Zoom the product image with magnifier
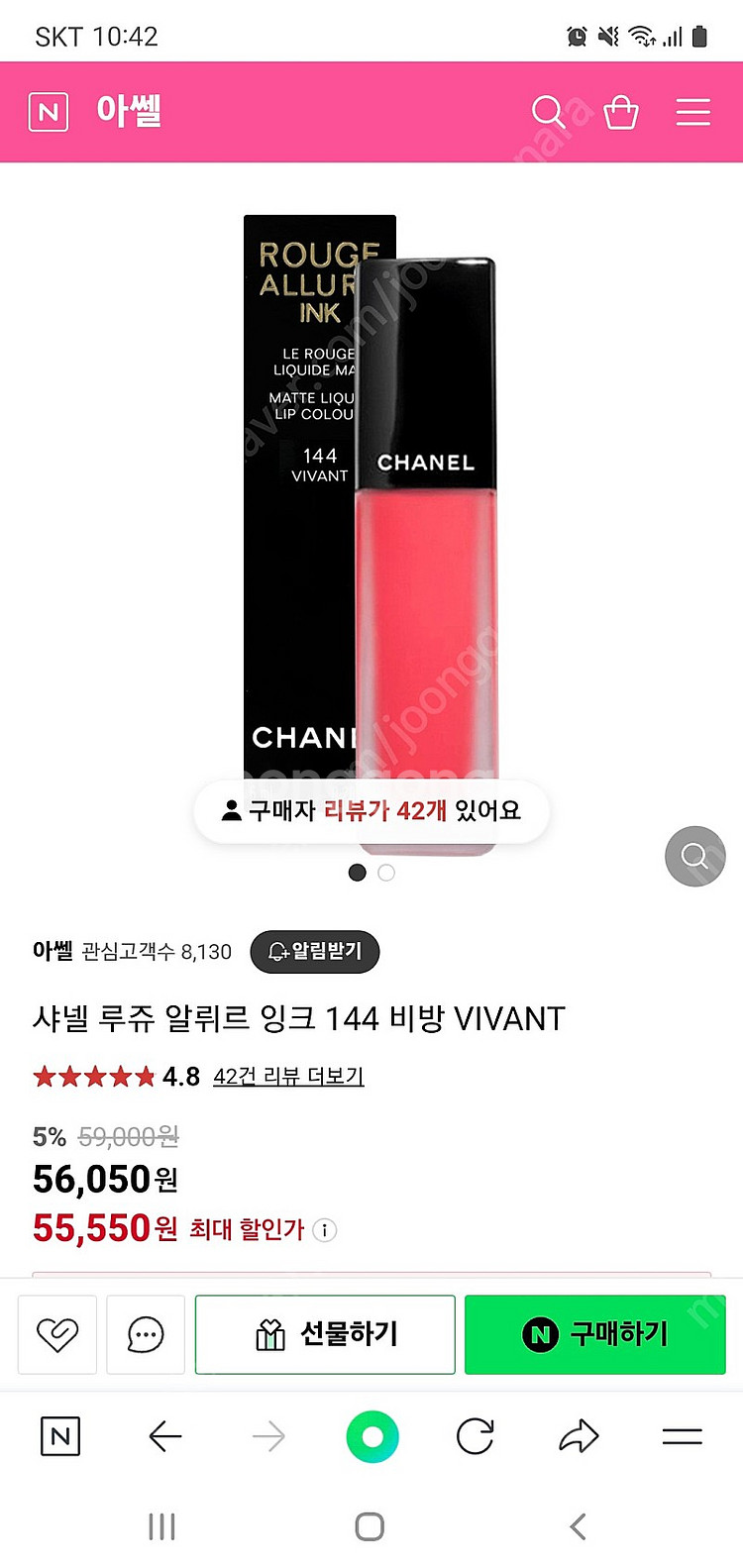The image size is (743, 1568). pyautogui.click(x=694, y=856)
